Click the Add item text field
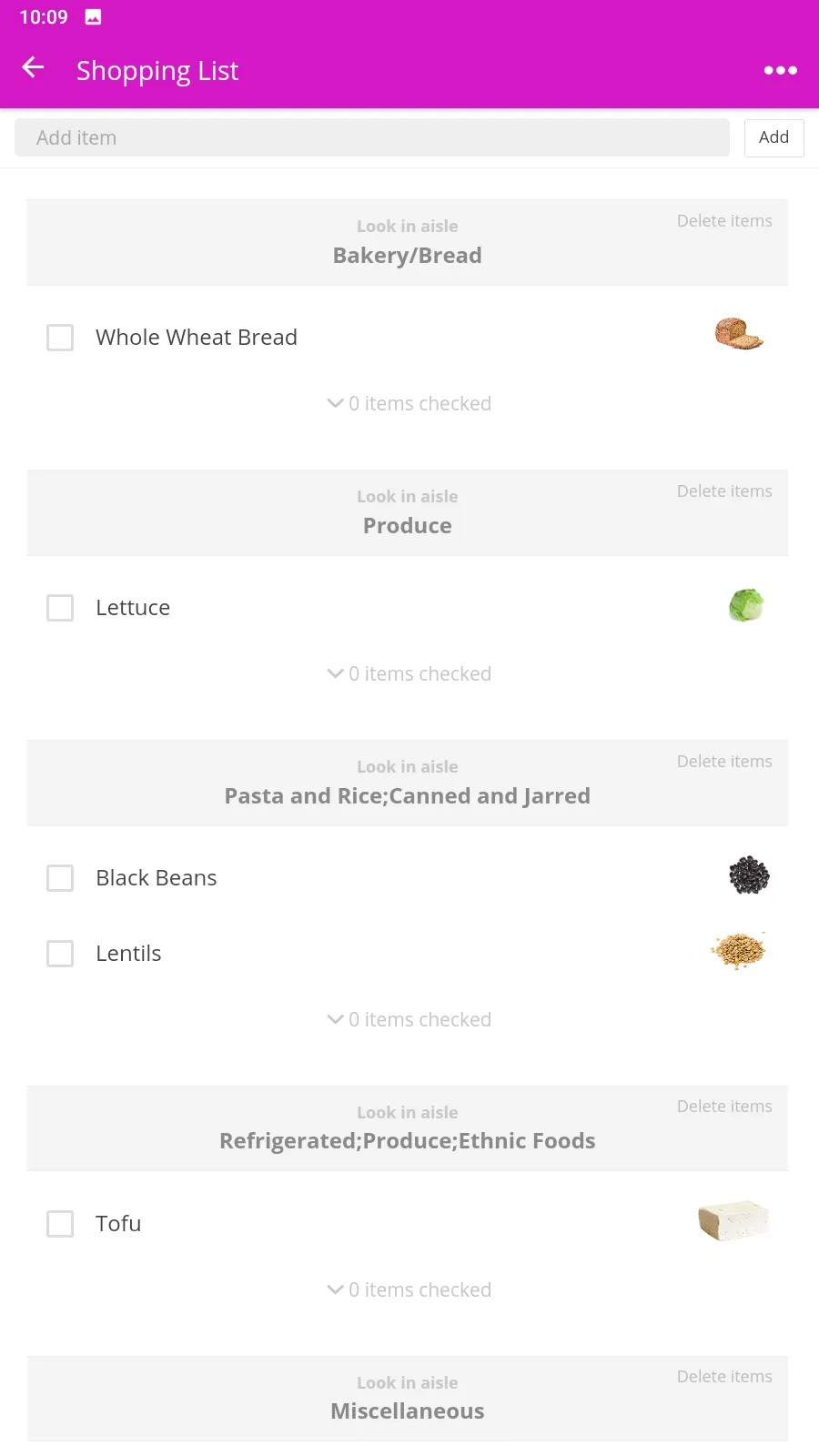Viewport: 819px width, 1456px height. click(x=371, y=137)
